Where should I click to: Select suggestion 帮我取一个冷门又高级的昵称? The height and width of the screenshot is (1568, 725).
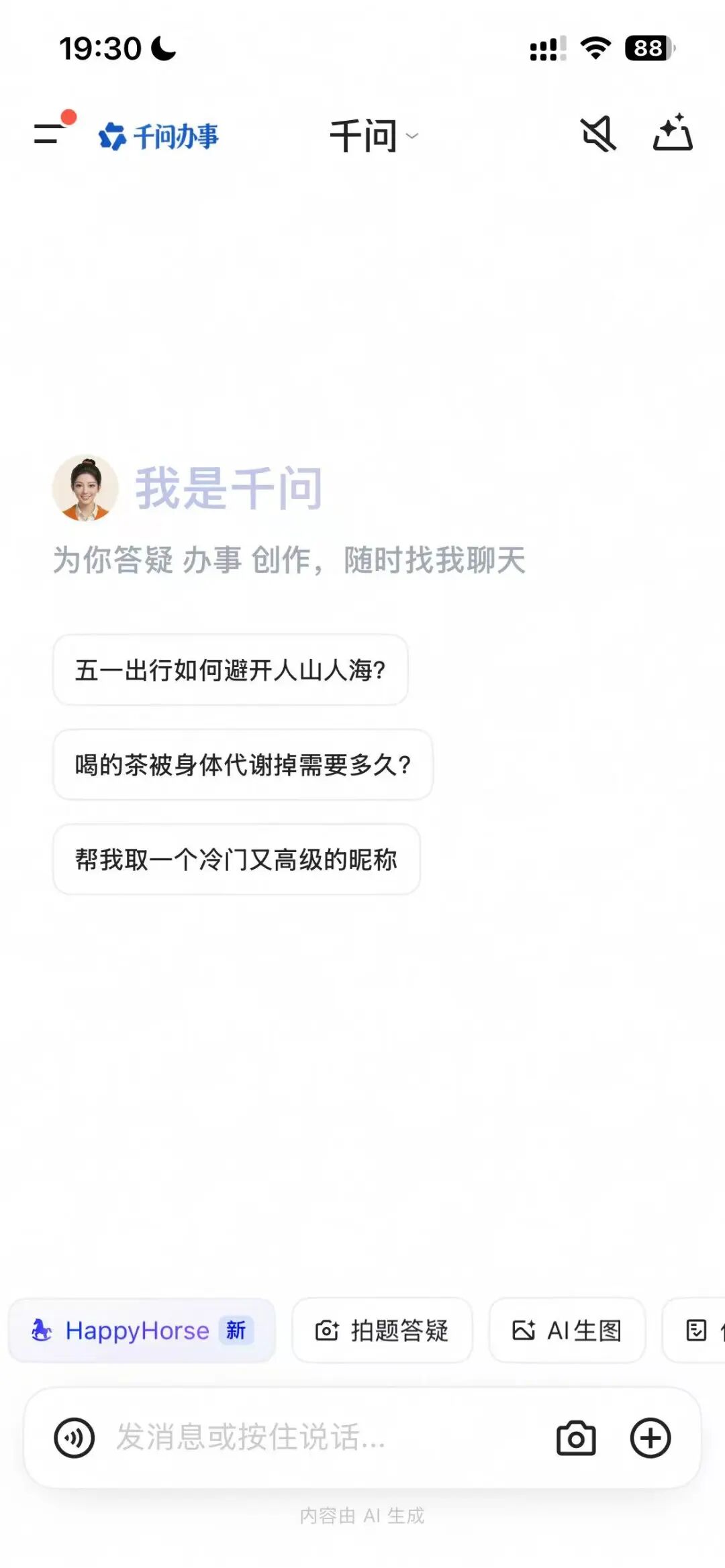[x=236, y=859]
